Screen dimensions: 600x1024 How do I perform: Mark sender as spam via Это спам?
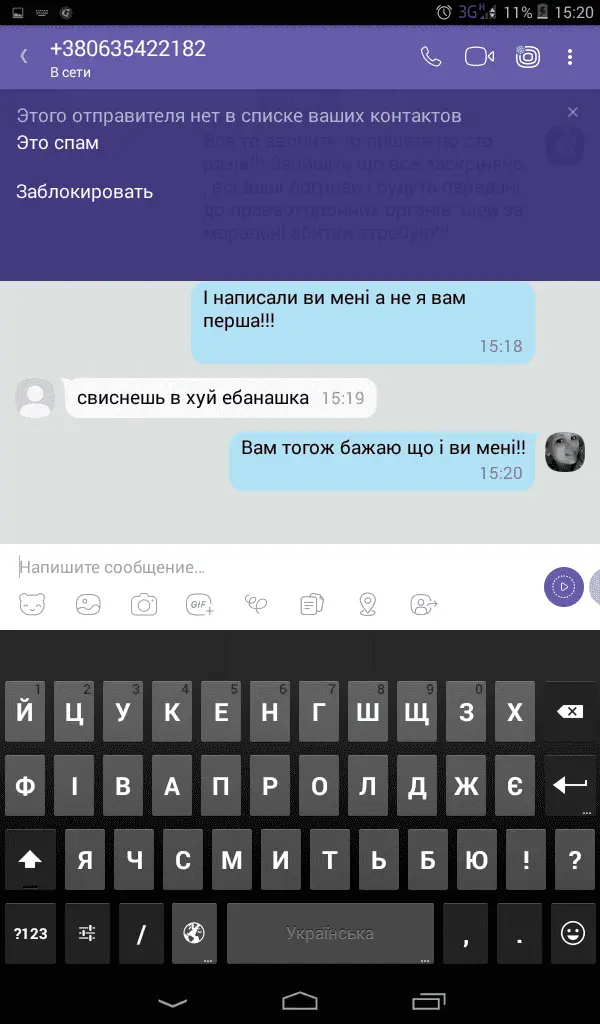[58, 143]
